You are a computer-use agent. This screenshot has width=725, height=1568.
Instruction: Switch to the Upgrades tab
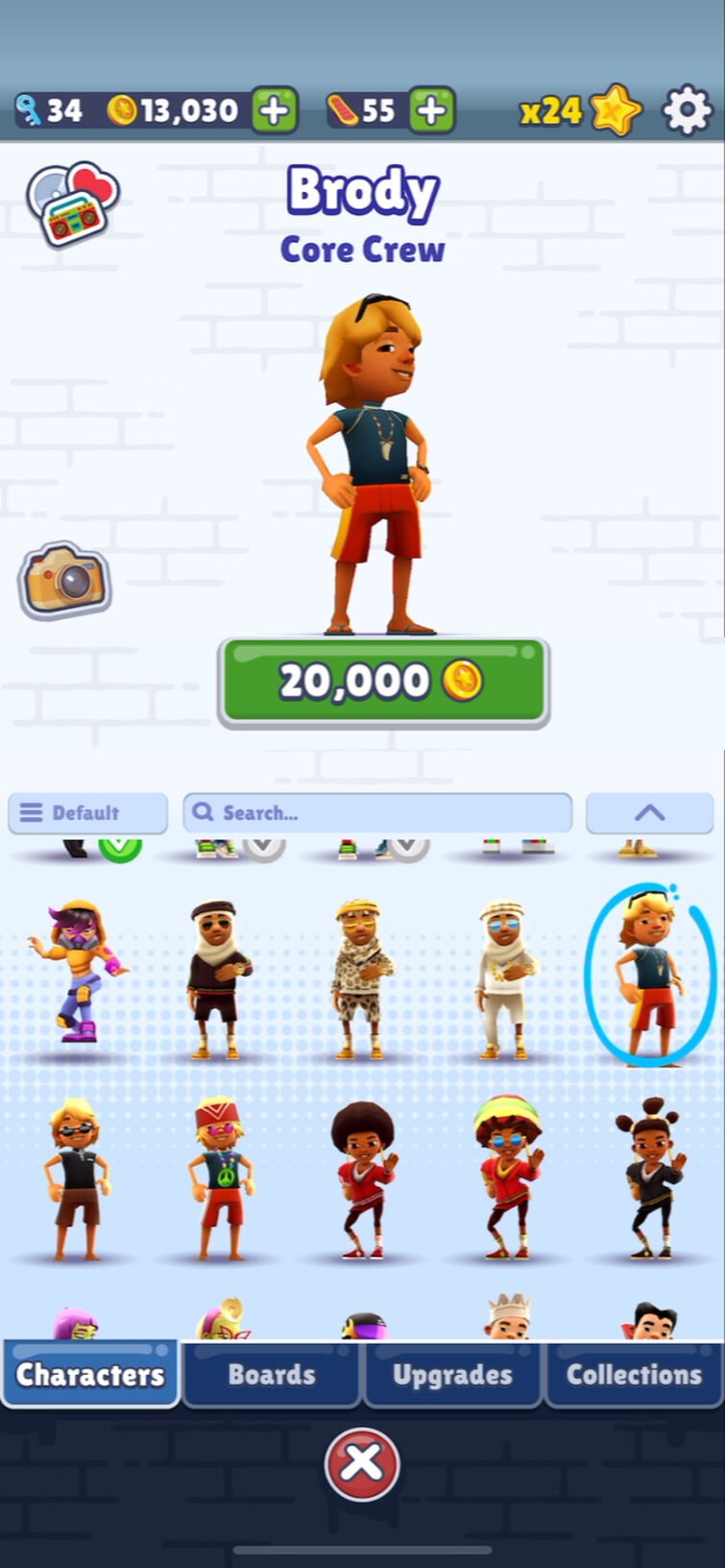click(x=452, y=1374)
